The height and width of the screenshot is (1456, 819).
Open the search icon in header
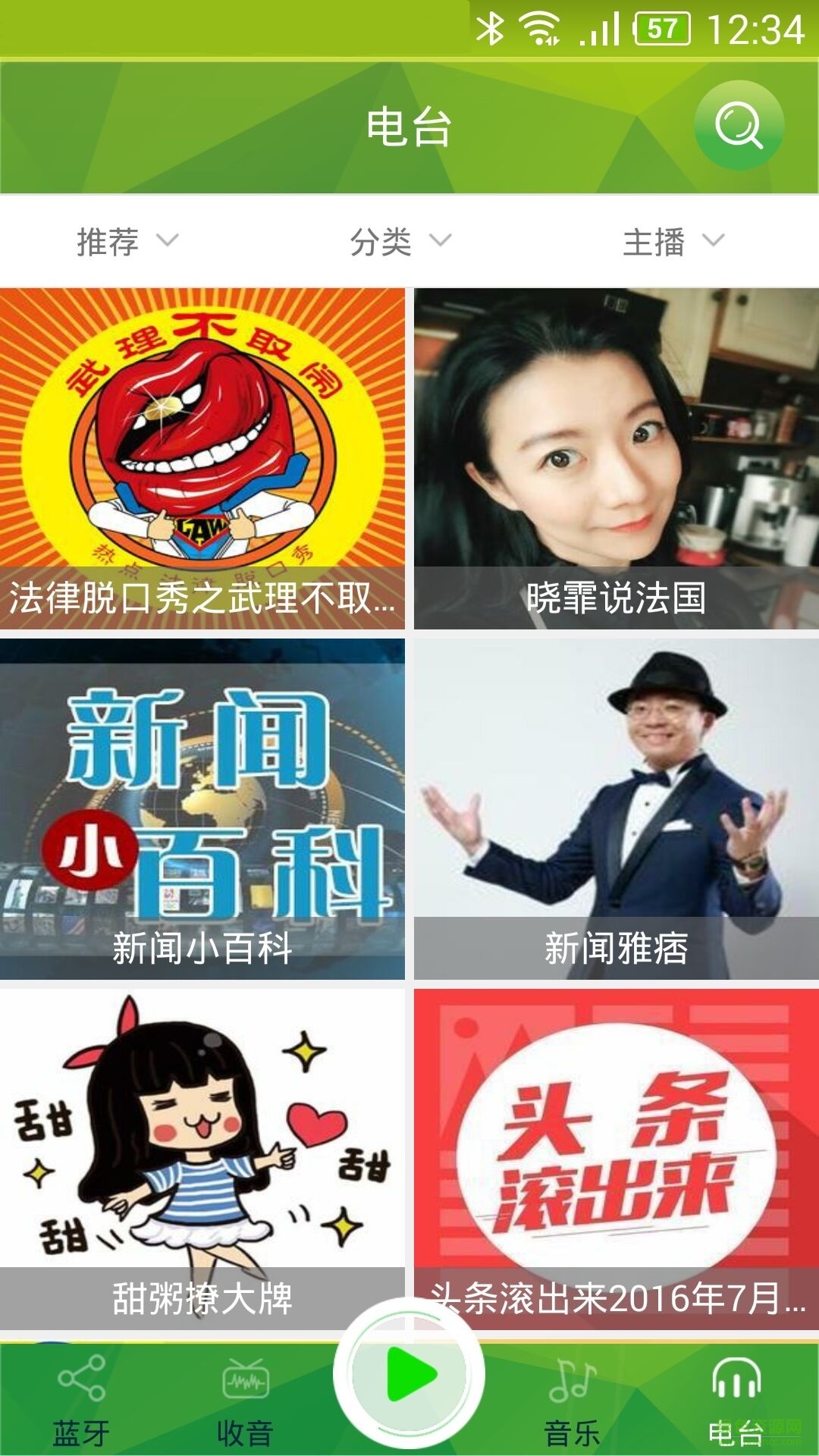click(x=739, y=125)
